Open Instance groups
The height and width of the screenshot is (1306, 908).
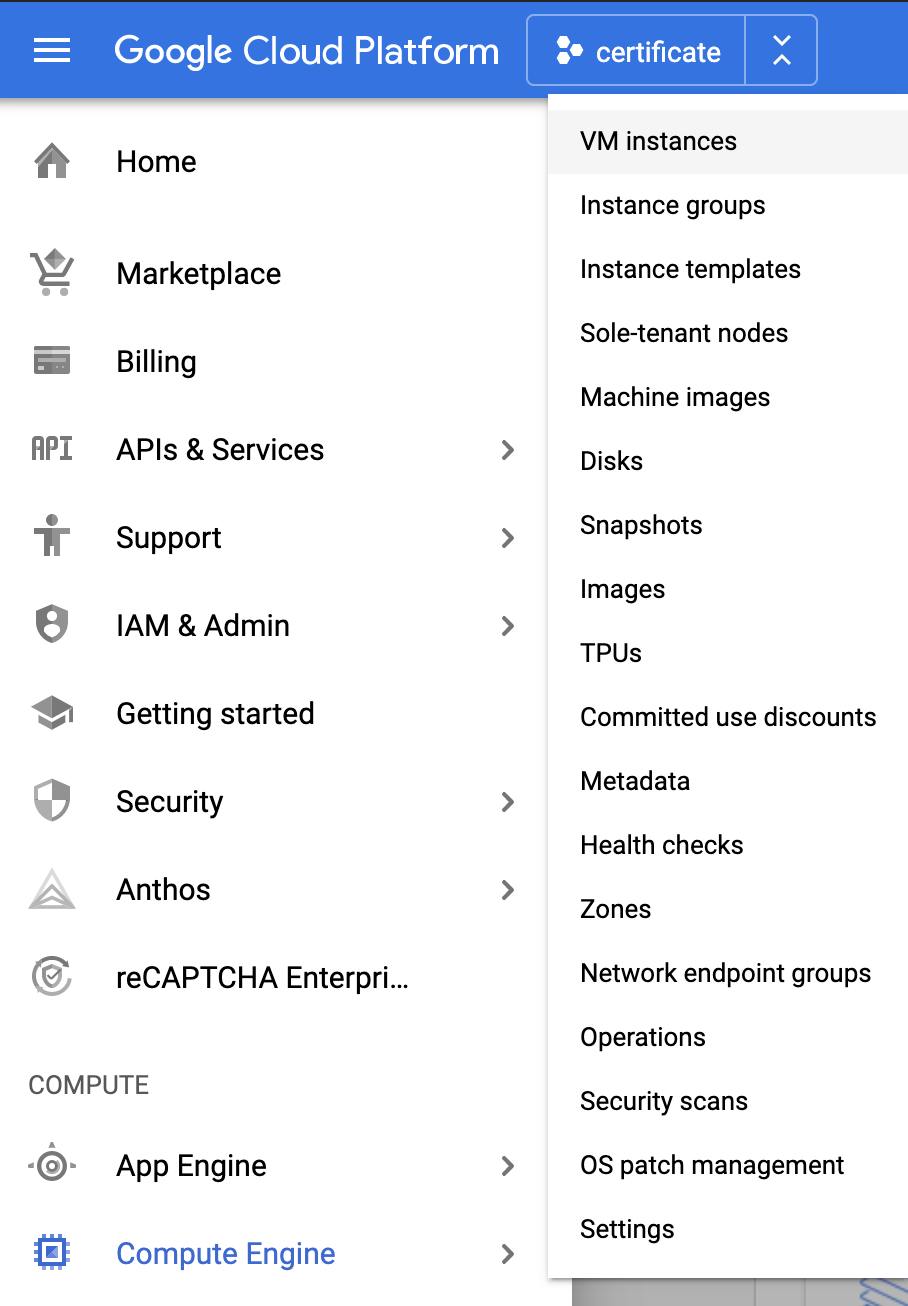tap(672, 206)
